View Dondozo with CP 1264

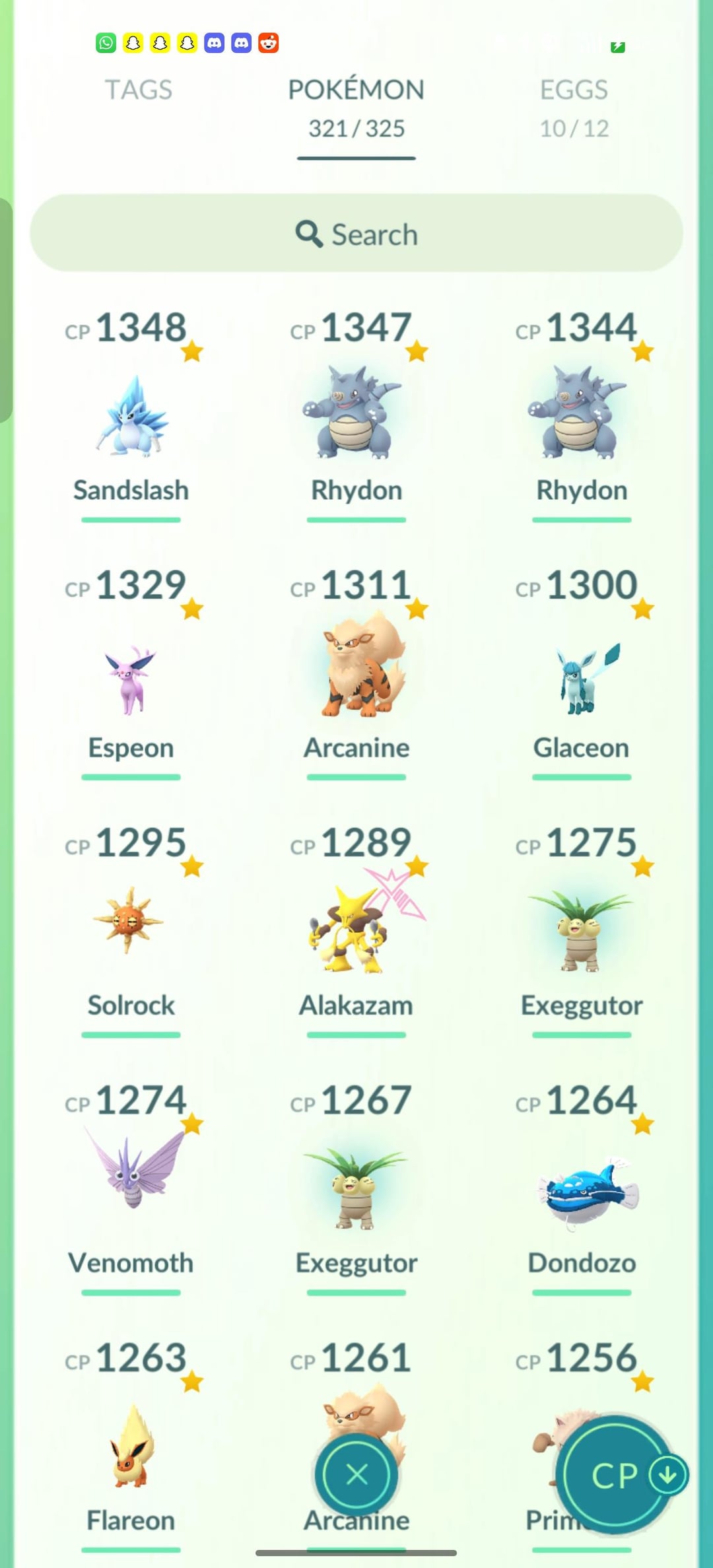tap(582, 1192)
